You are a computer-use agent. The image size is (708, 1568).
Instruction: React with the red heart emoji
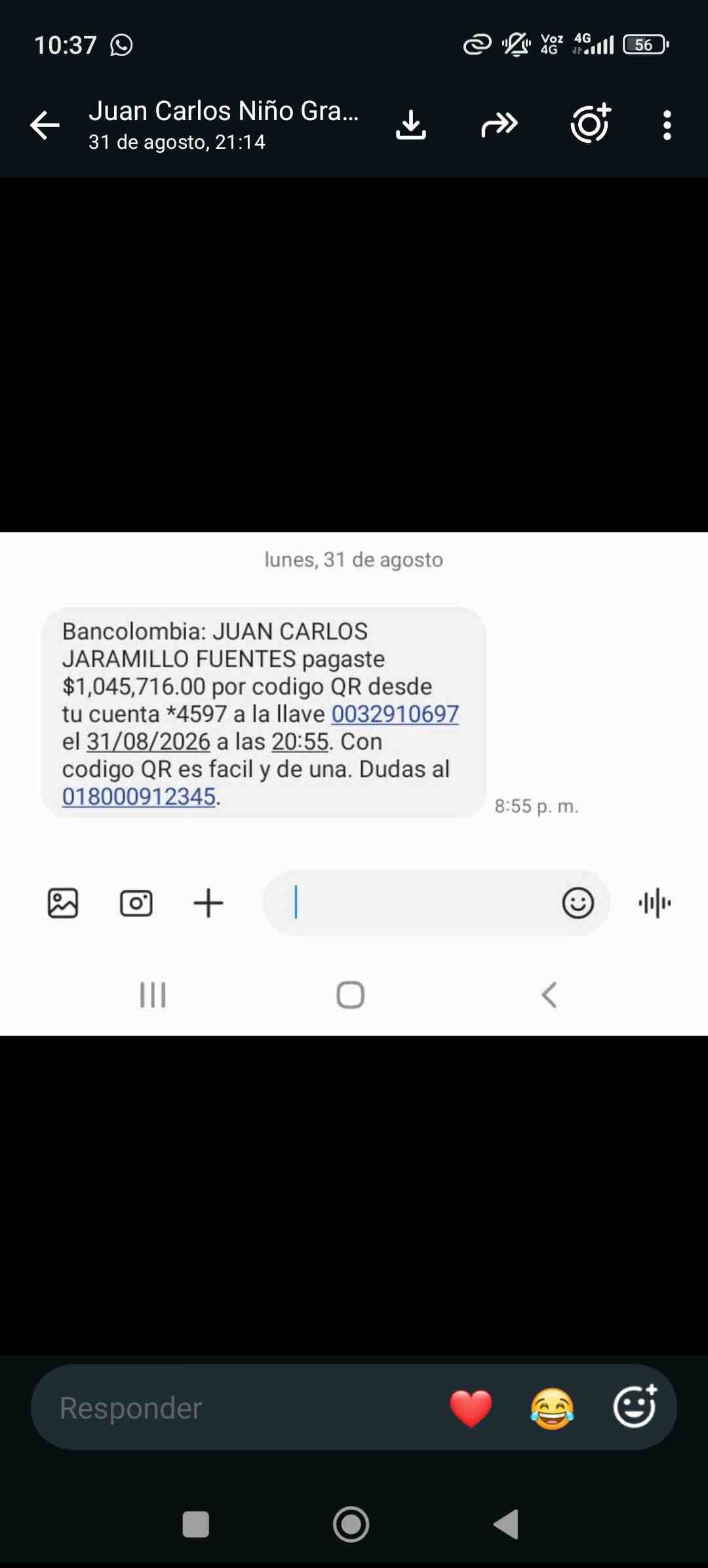(x=471, y=1408)
